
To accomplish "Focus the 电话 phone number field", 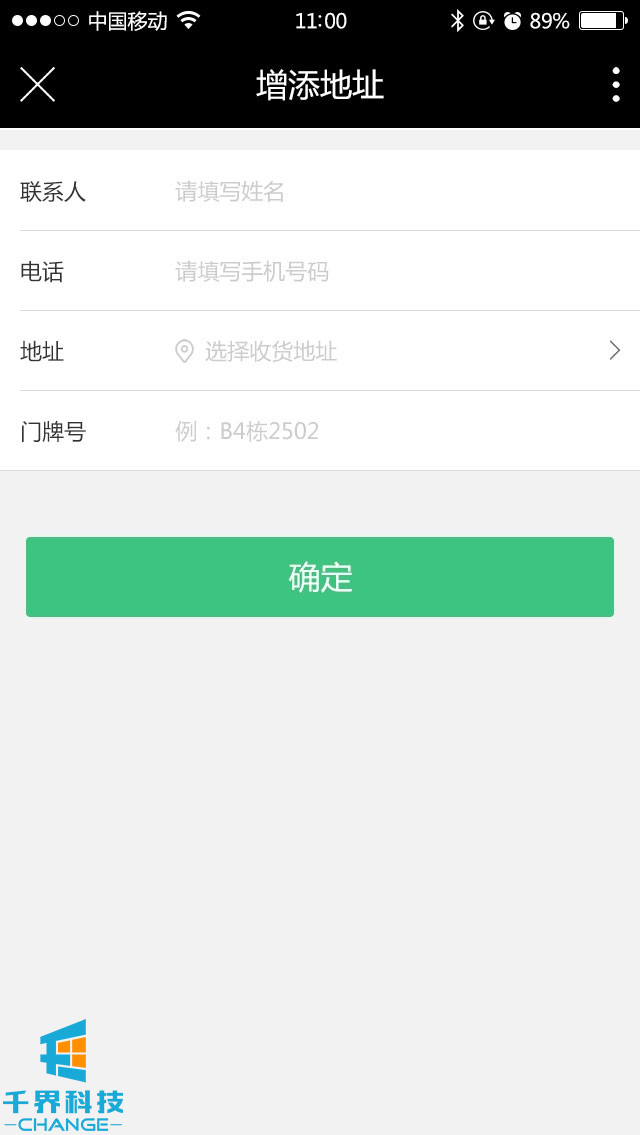I will (x=400, y=271).
